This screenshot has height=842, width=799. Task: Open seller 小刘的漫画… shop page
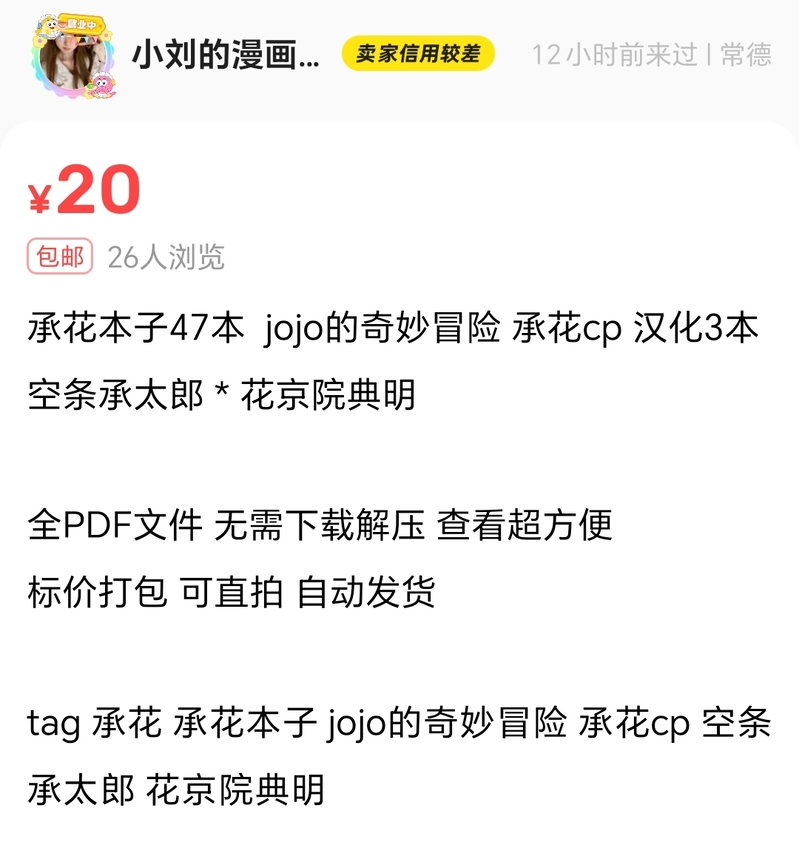(x=226, y=55)
